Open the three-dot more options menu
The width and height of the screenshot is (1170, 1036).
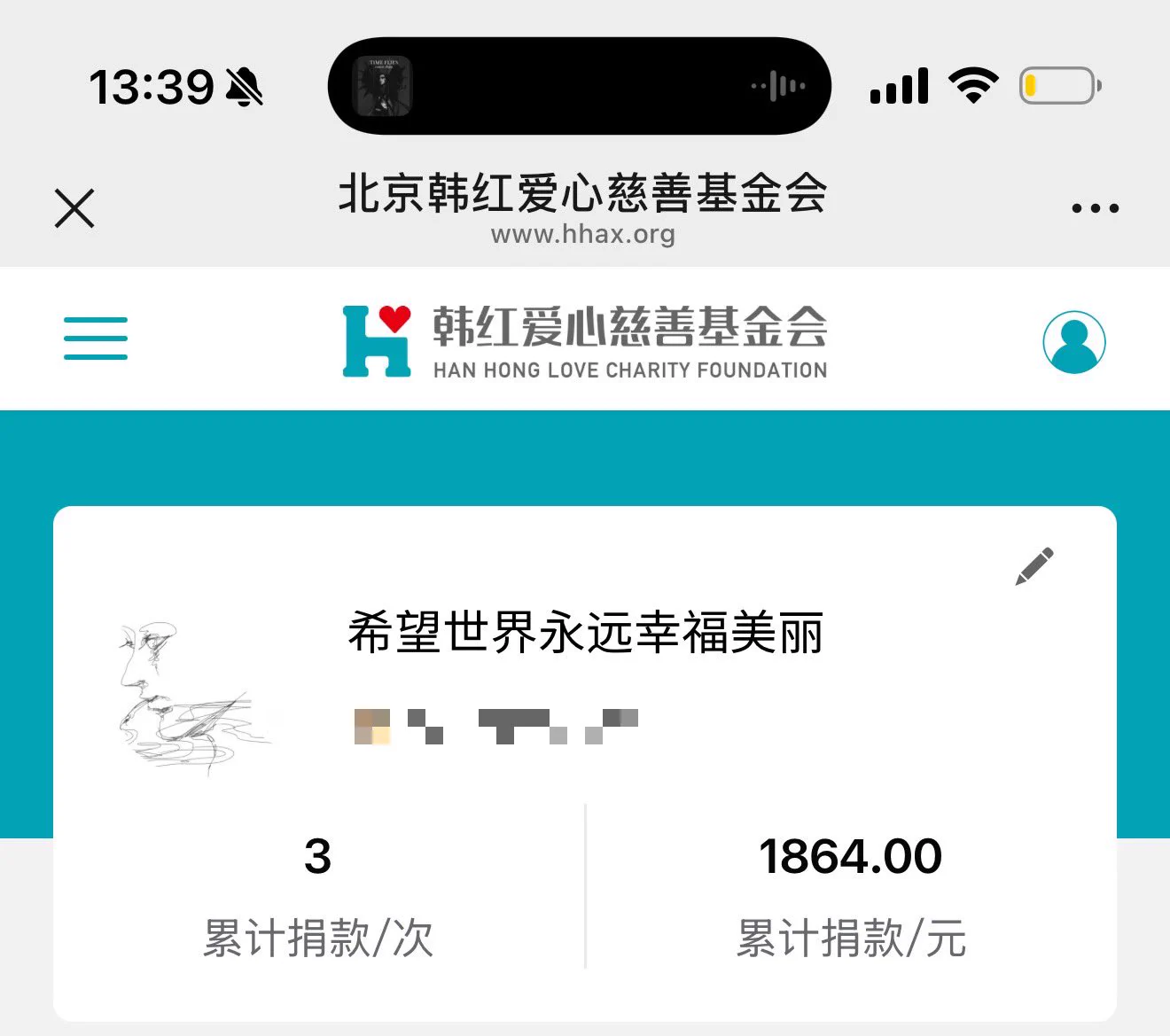pyautogui.click(x=1095, y=209)
